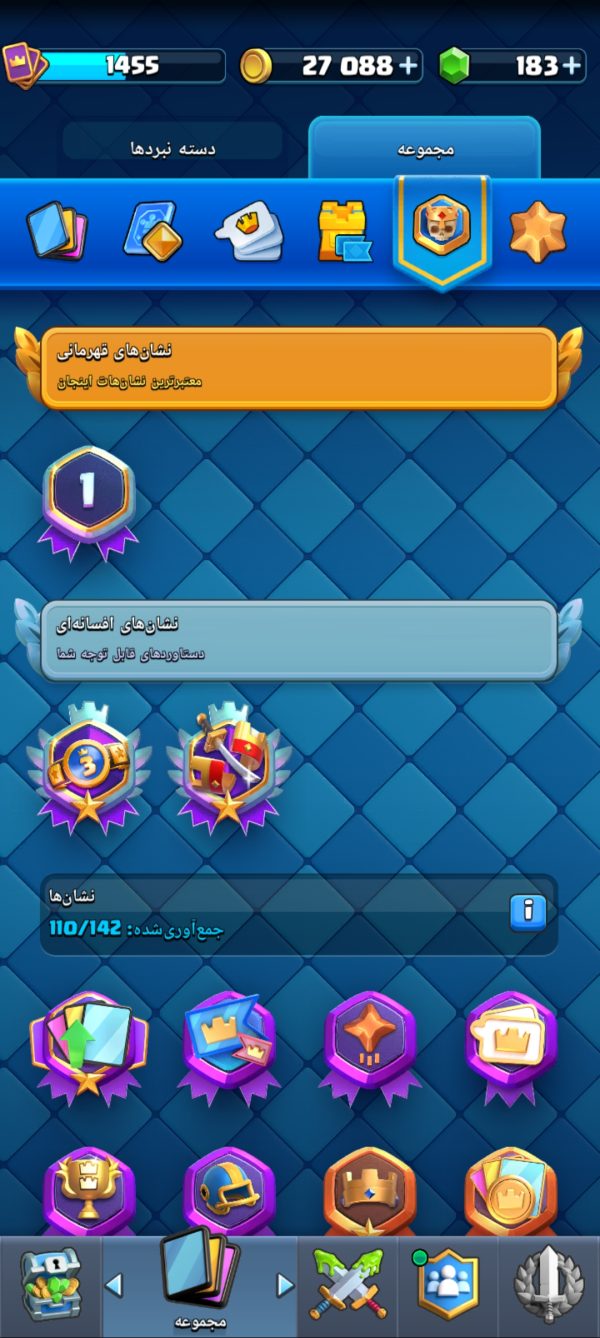Switch to the دسته نبردها tab
600x1338 pixels.
click(x=173, y=148)
